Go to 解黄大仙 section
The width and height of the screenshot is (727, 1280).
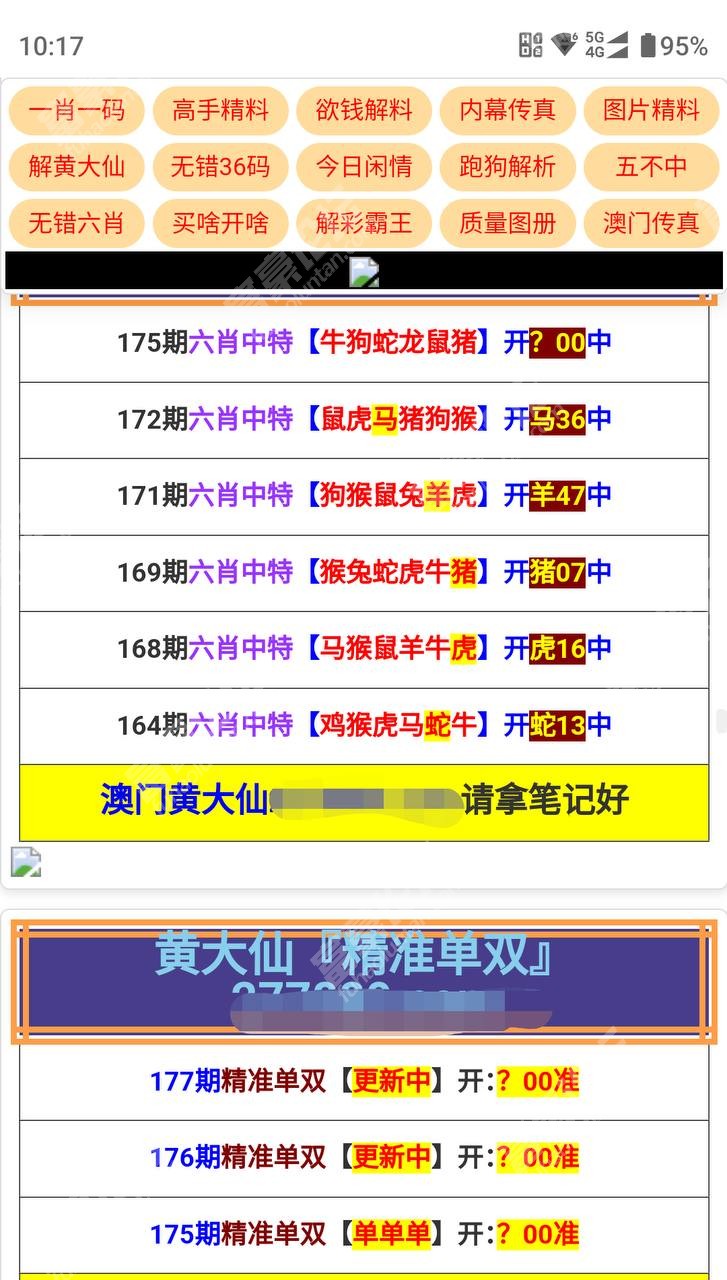[77, 166]
